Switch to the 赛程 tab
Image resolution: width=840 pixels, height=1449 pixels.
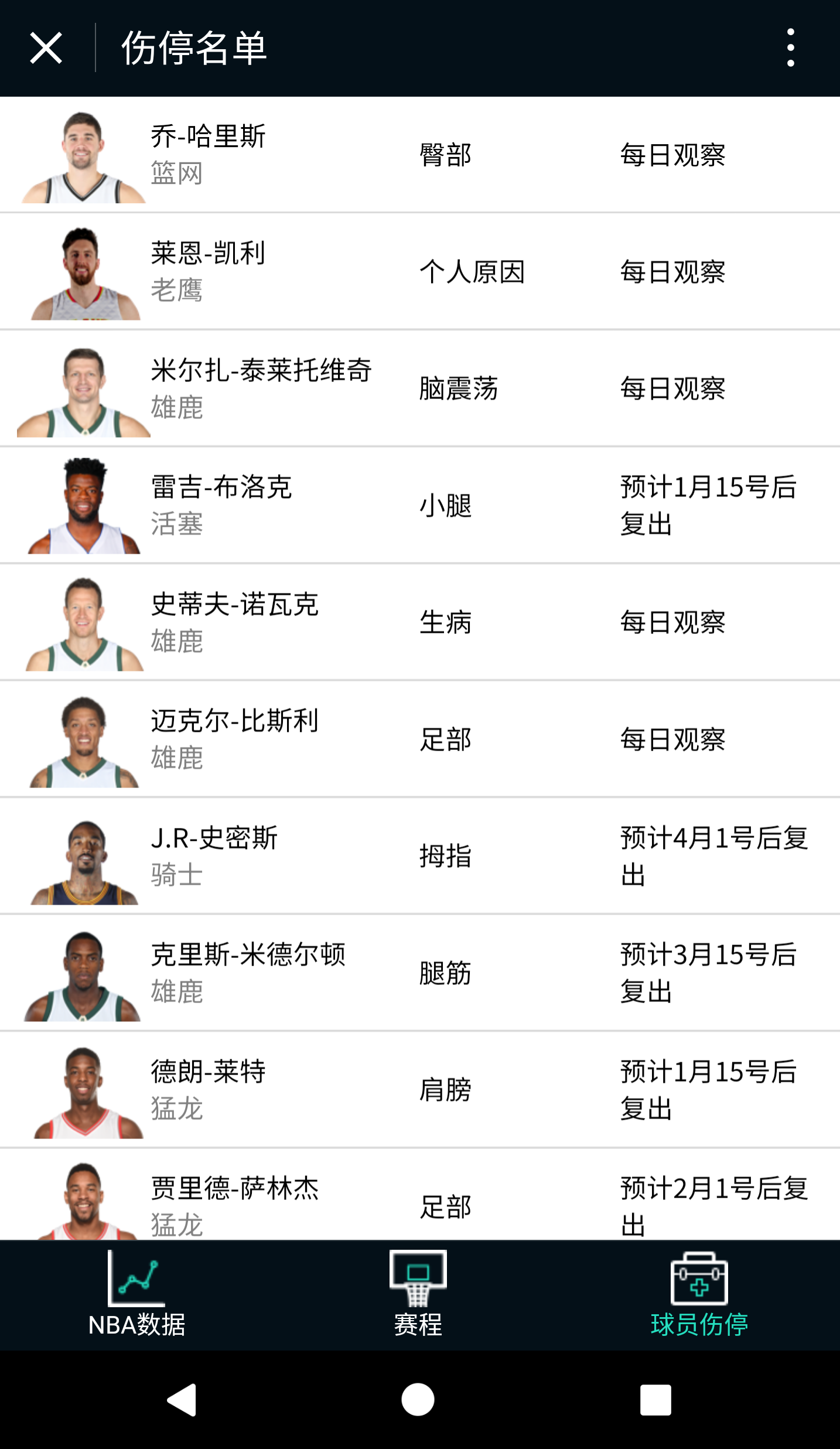[x=418, y=1295]
